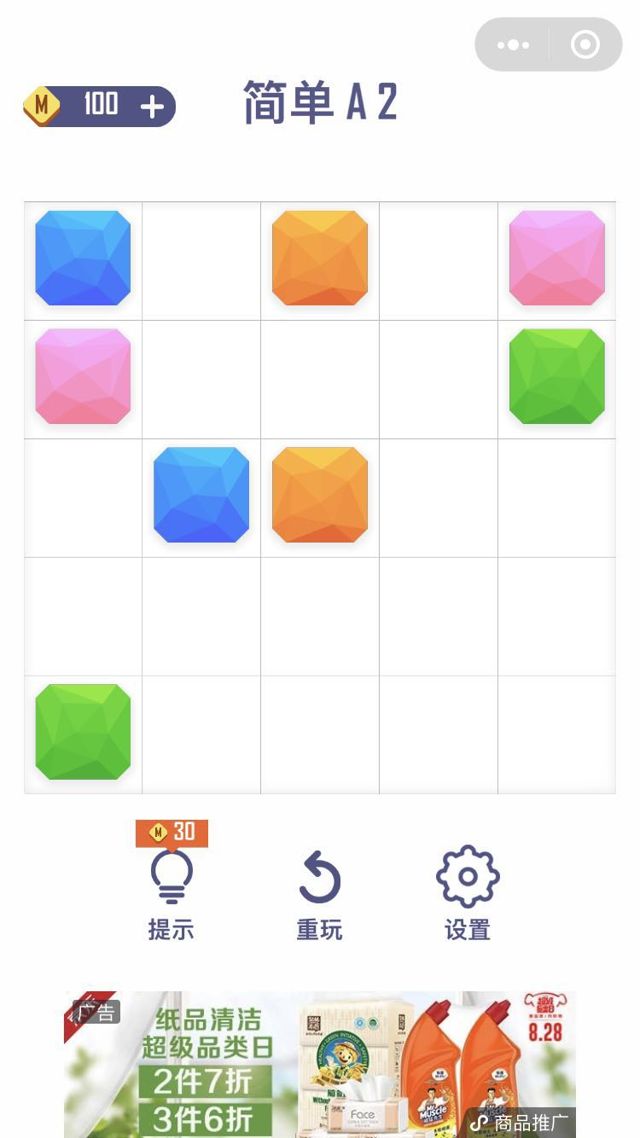
Task: Select the orange gem in the top row
Action: coord(320,258)
